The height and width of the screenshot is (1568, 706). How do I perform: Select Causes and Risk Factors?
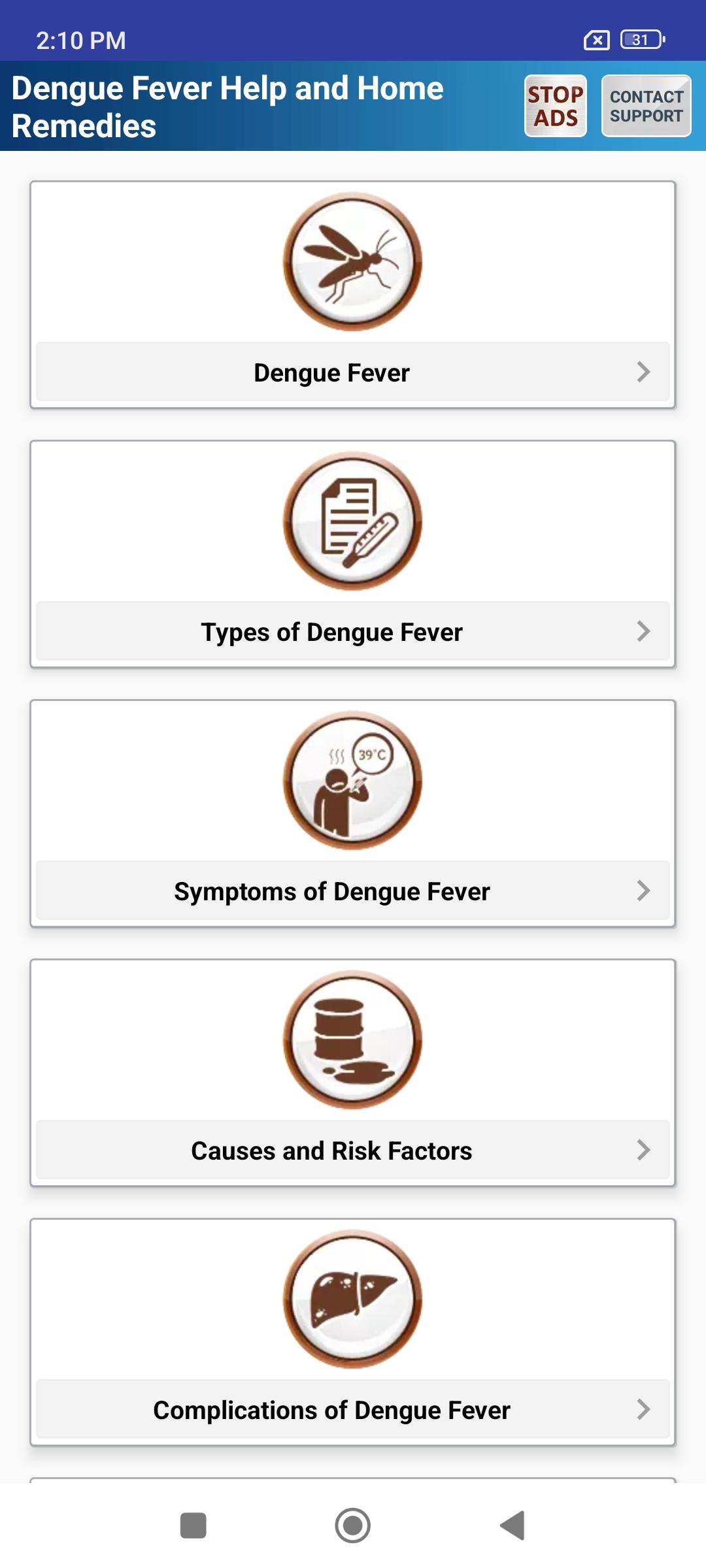coord(353,1150)
